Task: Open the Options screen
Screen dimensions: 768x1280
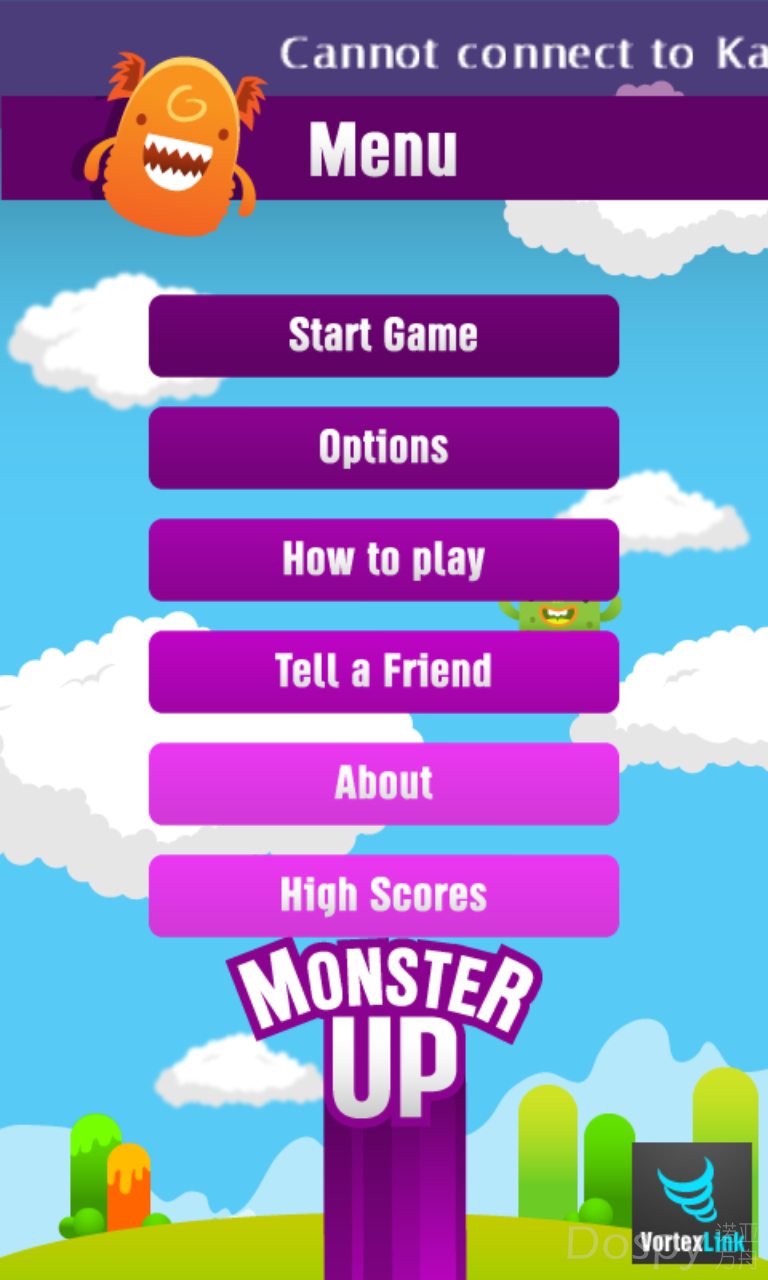Action: point(384,448)
